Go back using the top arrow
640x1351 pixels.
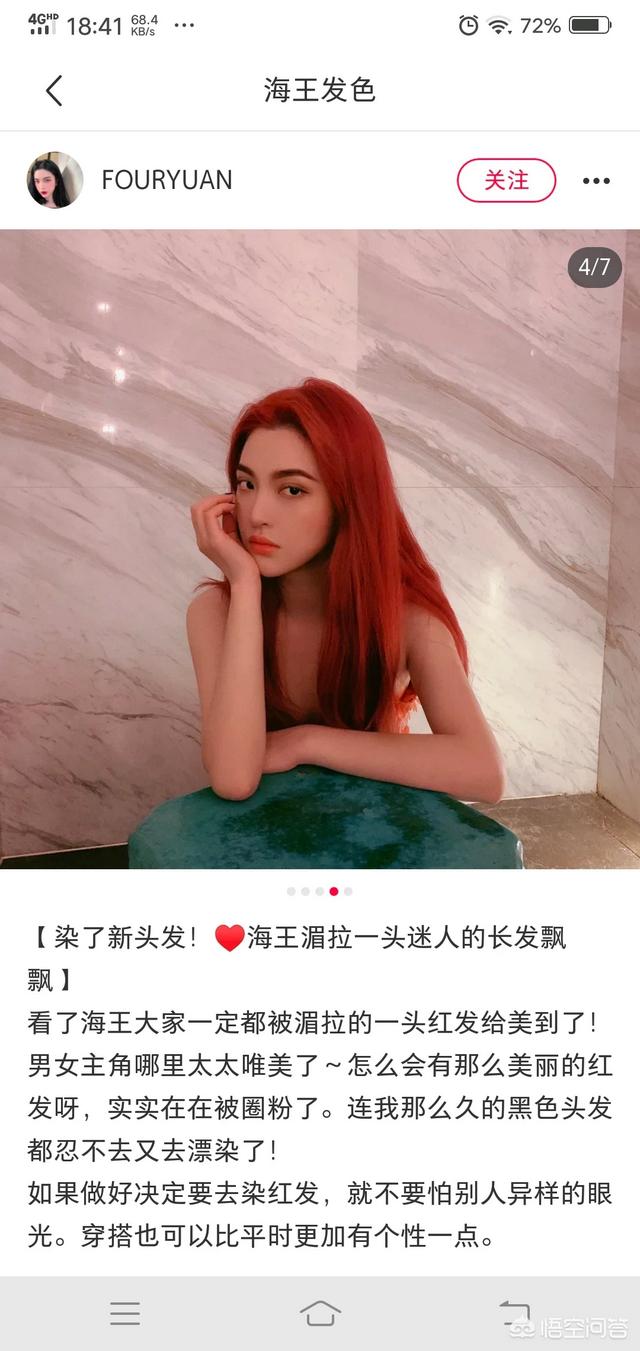tap(54, 91)
